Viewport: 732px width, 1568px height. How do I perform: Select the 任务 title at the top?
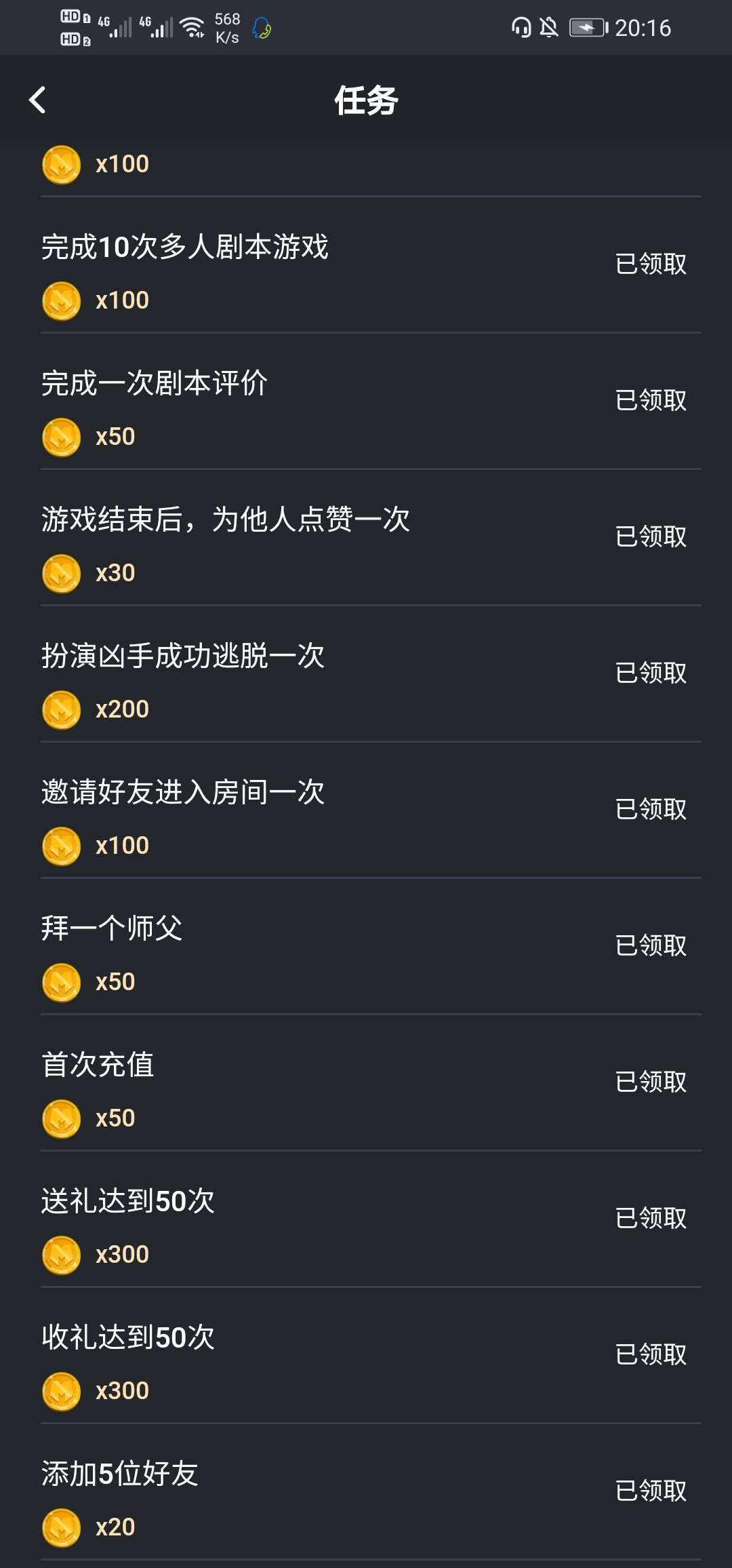(366, 99)
